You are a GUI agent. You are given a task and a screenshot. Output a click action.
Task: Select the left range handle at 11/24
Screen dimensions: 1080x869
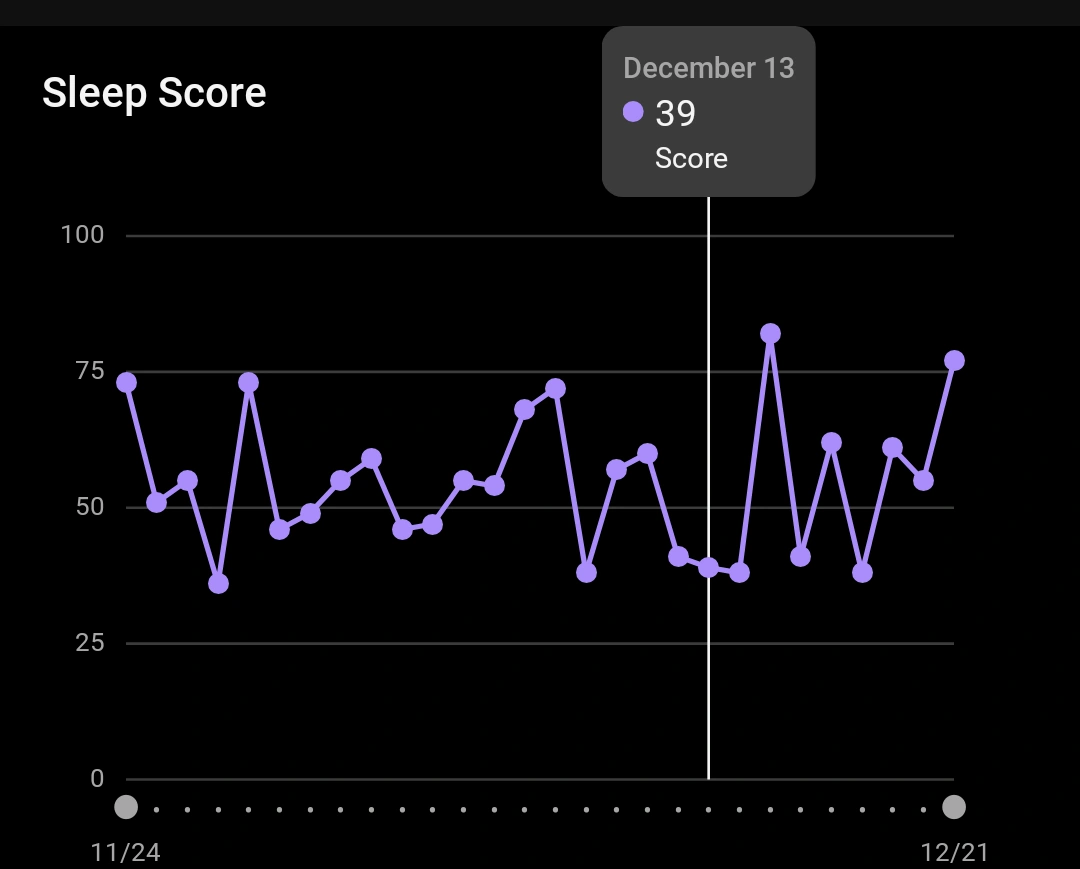click(x=125, y=807)
